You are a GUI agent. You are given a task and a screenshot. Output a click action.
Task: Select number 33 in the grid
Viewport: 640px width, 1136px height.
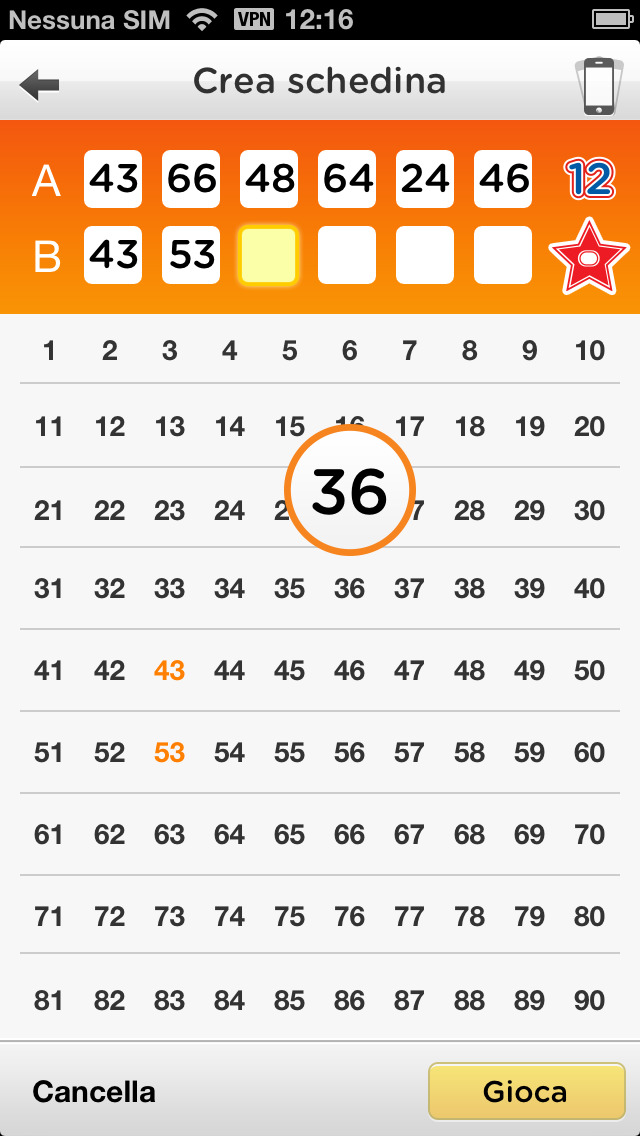(169, 589)
